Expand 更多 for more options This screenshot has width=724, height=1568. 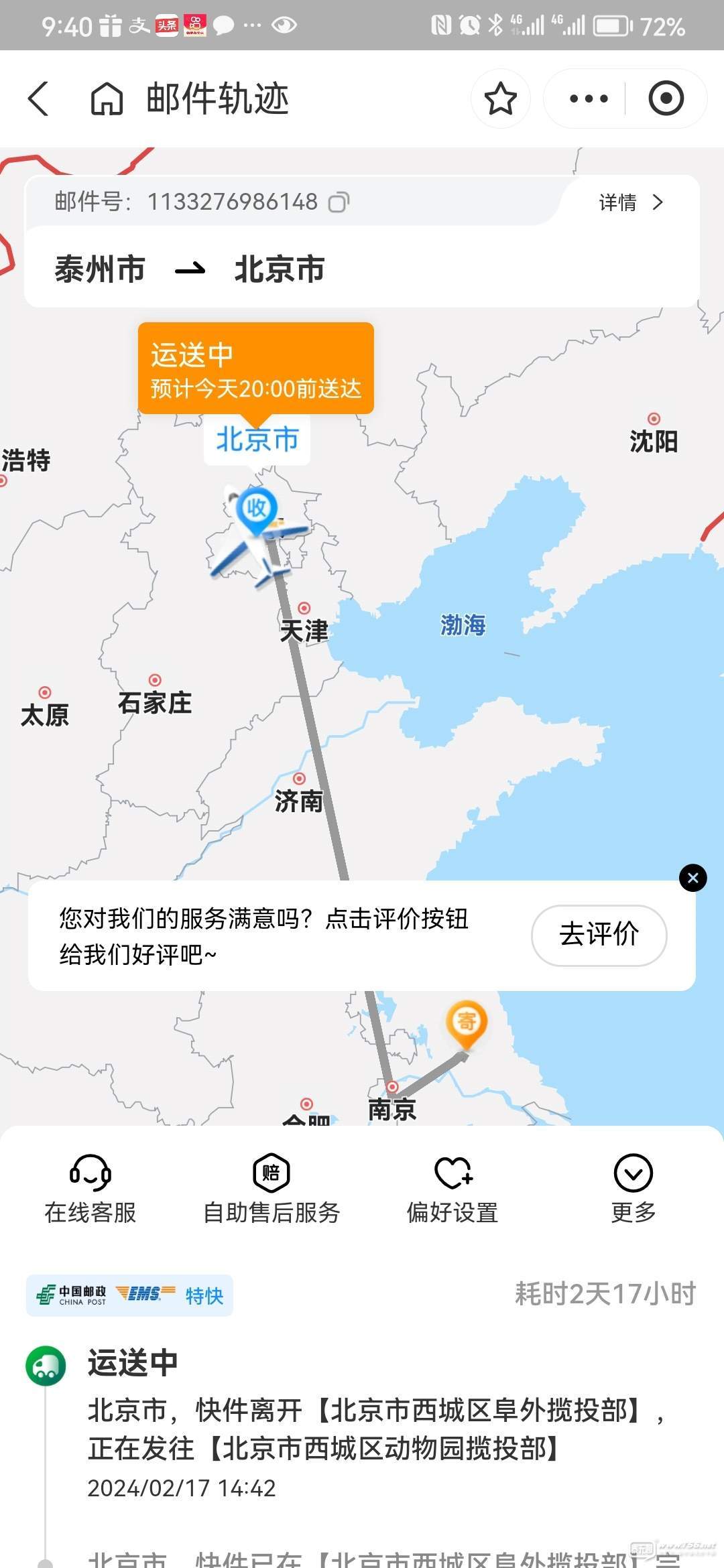[633, 1189]
